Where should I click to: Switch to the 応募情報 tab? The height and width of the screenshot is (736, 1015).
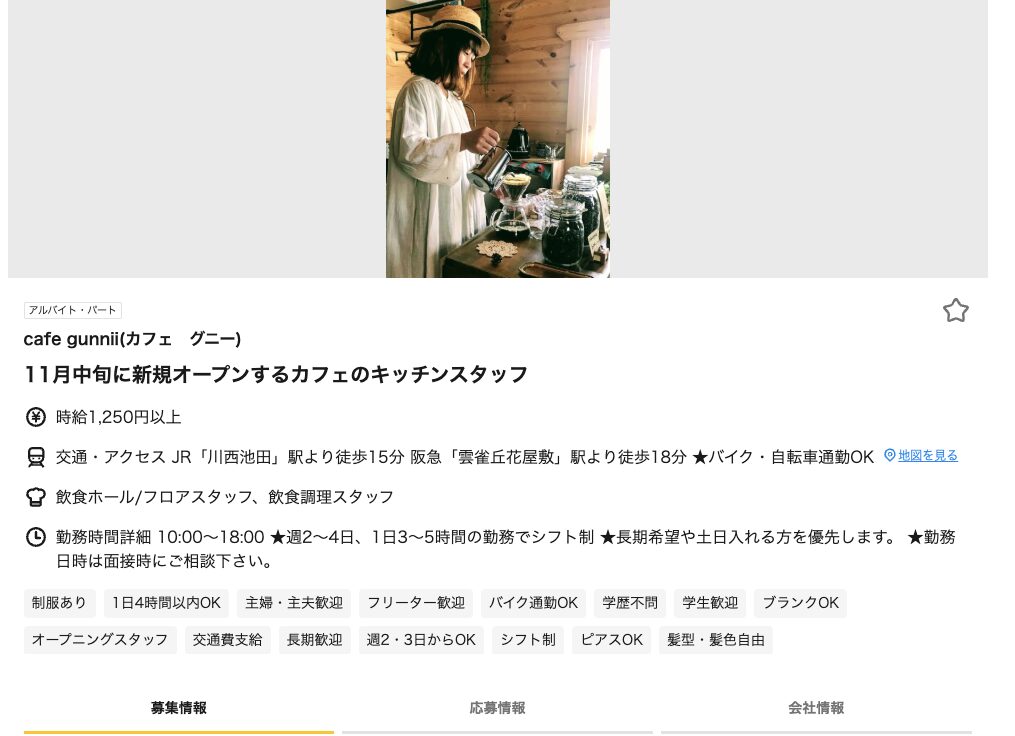pyautogui.click(x=497, y=708)
